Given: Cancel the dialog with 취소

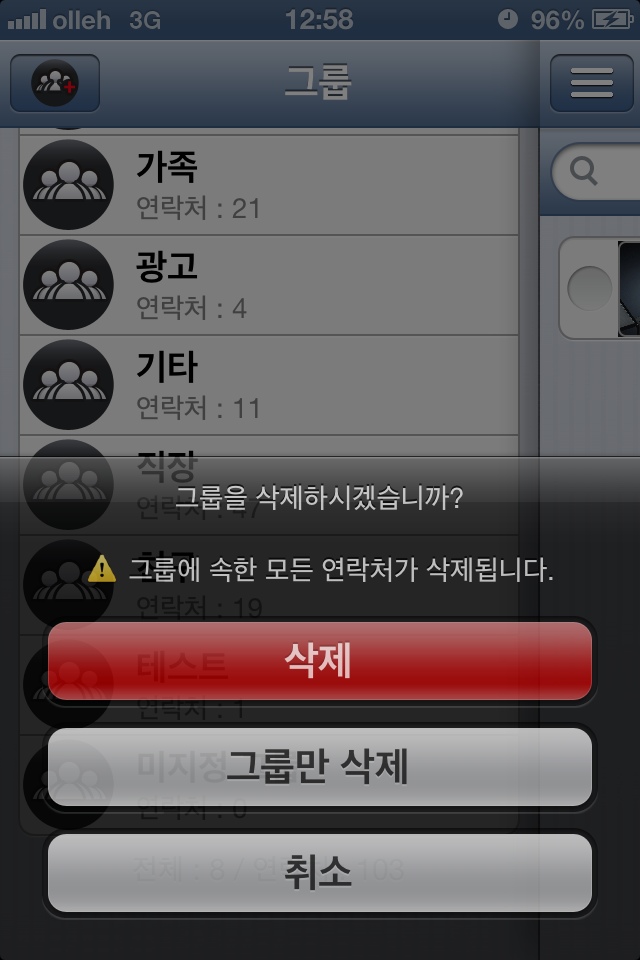Looking at the screenshot, I should (319, 872).
